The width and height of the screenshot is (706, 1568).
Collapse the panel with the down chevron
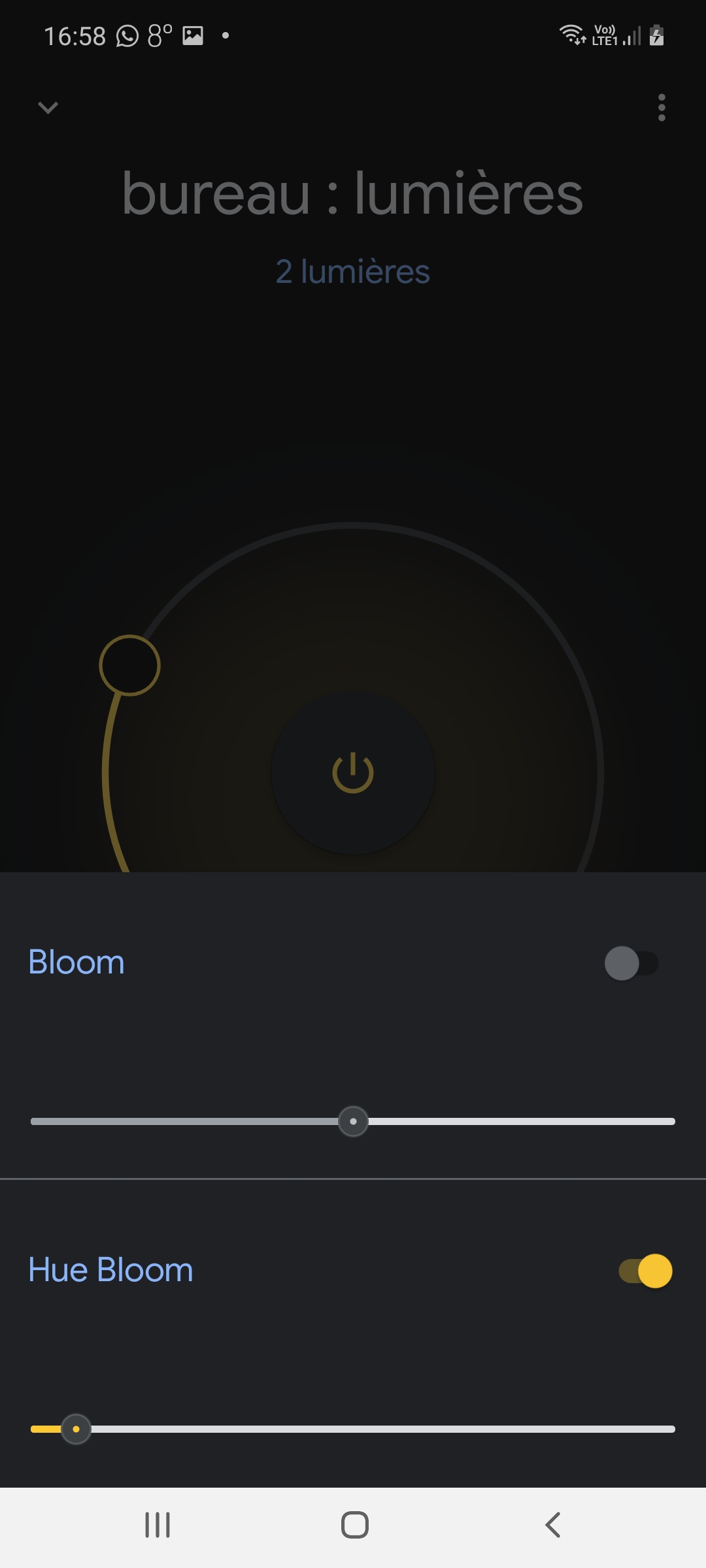pyautogui.click(x=48, y=108)
